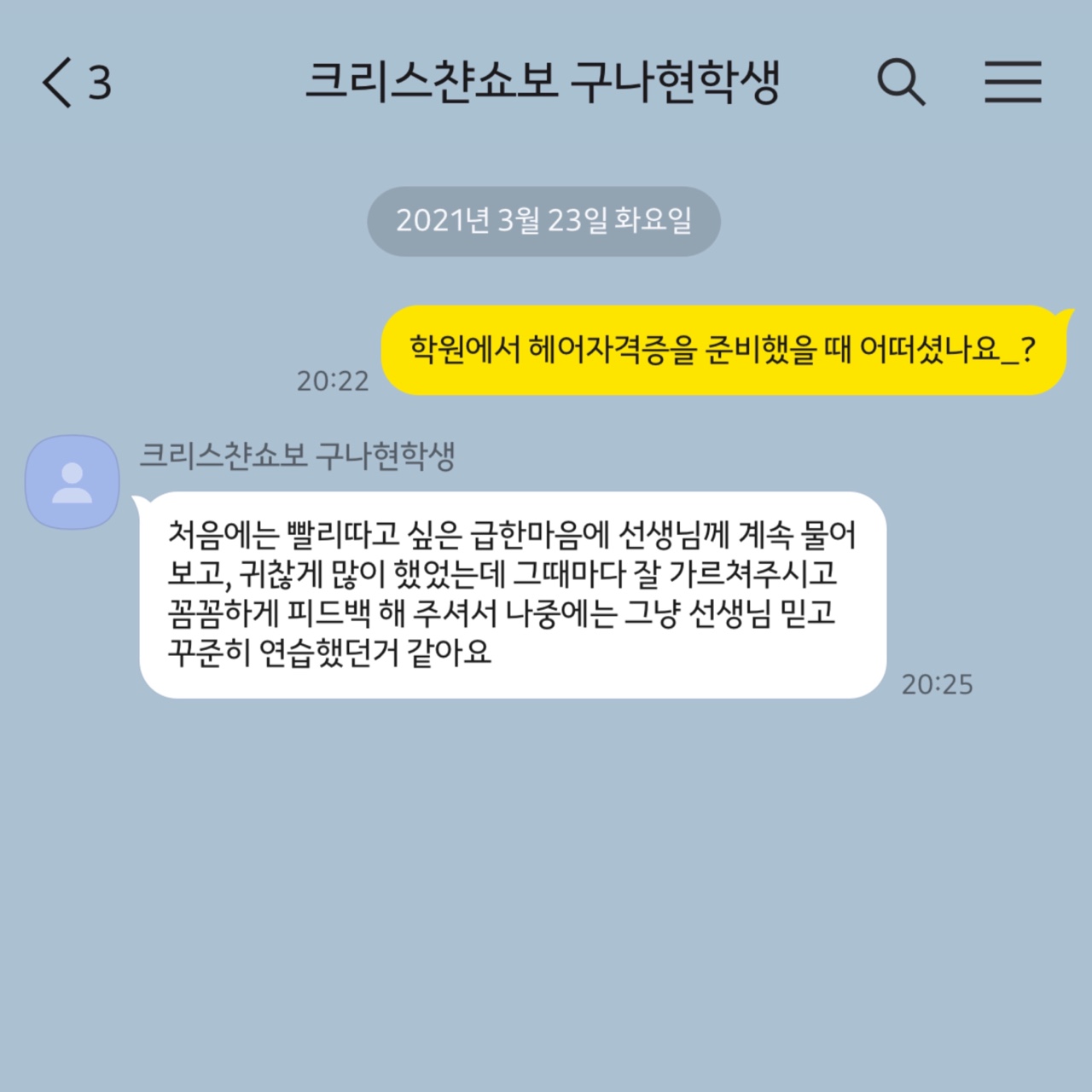Screen dimensions: 1092x1092
Task: Open 크리스챤쇼보 구나현학생 profile picture
Action: click(x=73, y=482)
